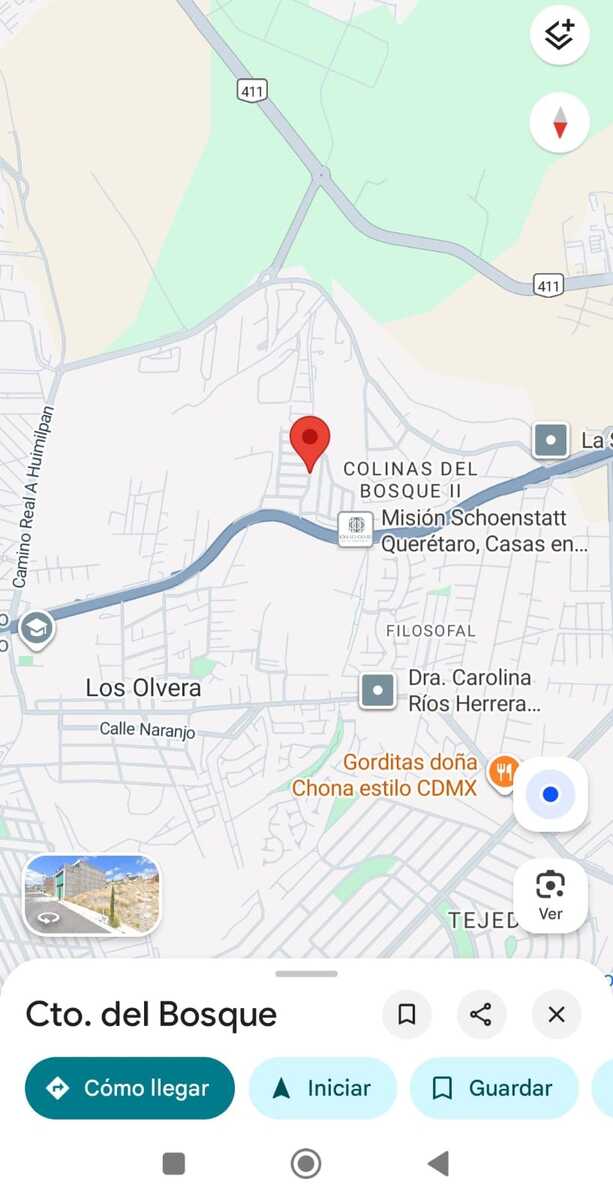Tap the Guardar chip
The height and width of the screenshot is (1200, 613).
(x=494, y=1088)
